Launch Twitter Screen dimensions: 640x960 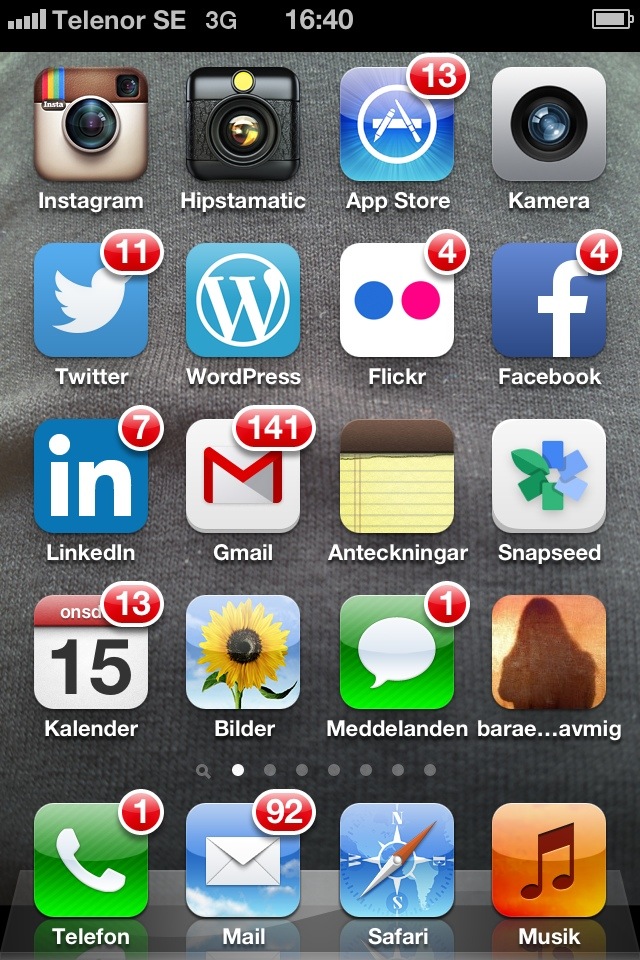click(x=91, y=300)
